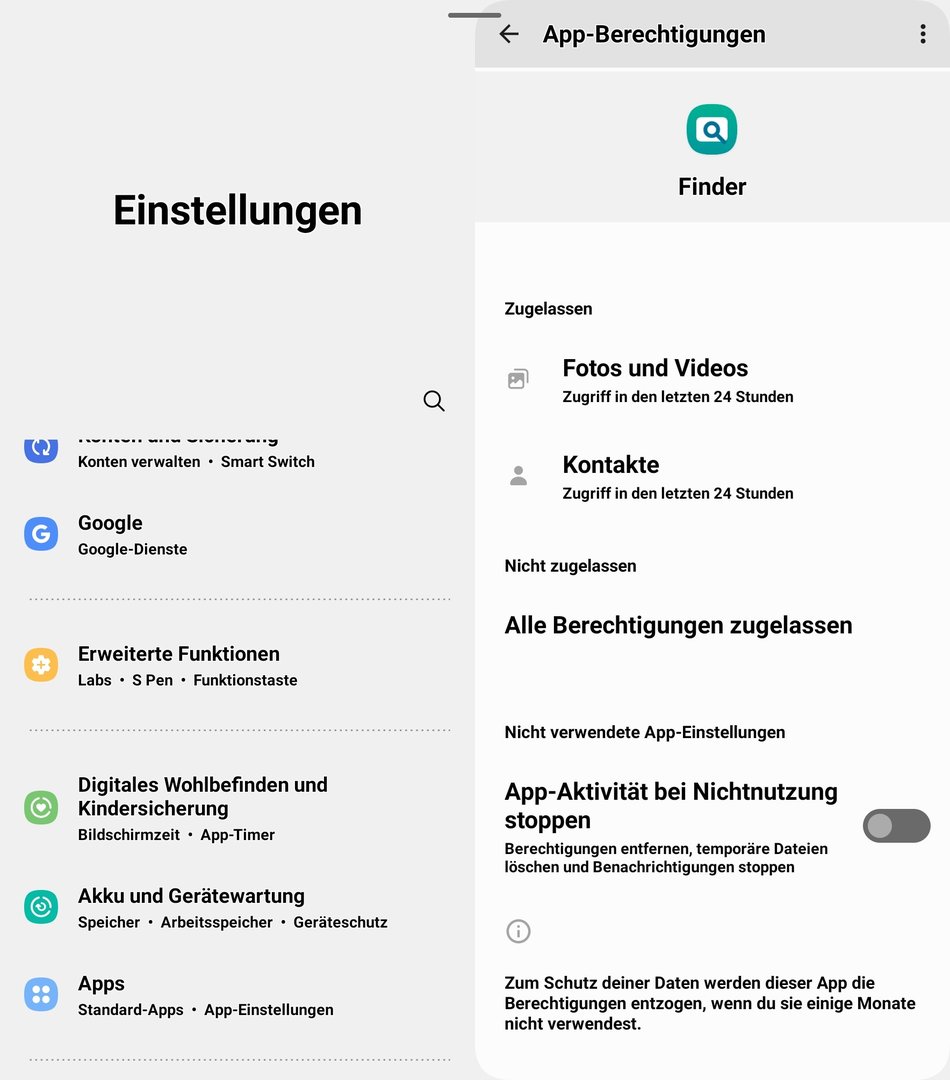
Task: Open the overflow menu in App-Berechtigungen
Action: (x=922, y=34)
